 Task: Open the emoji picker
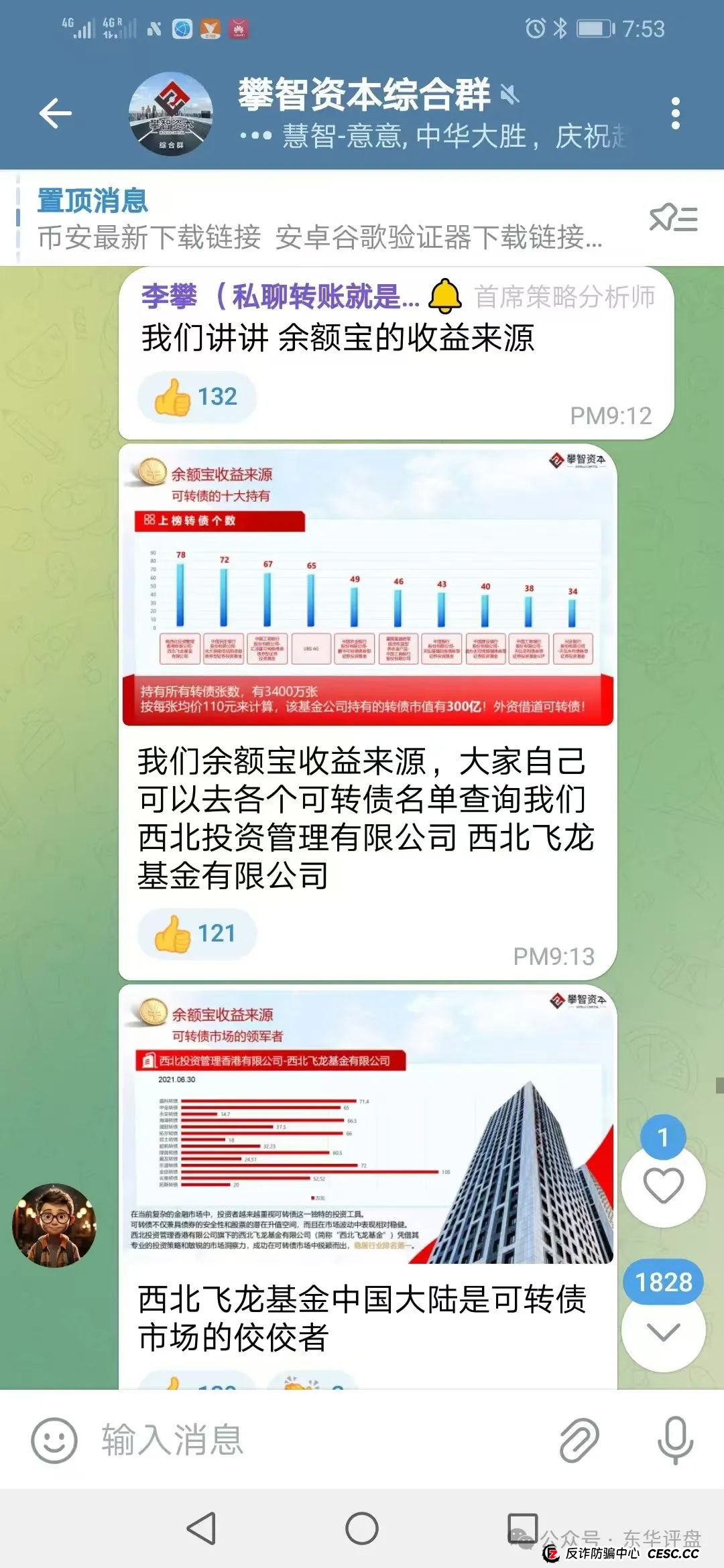54,1439
